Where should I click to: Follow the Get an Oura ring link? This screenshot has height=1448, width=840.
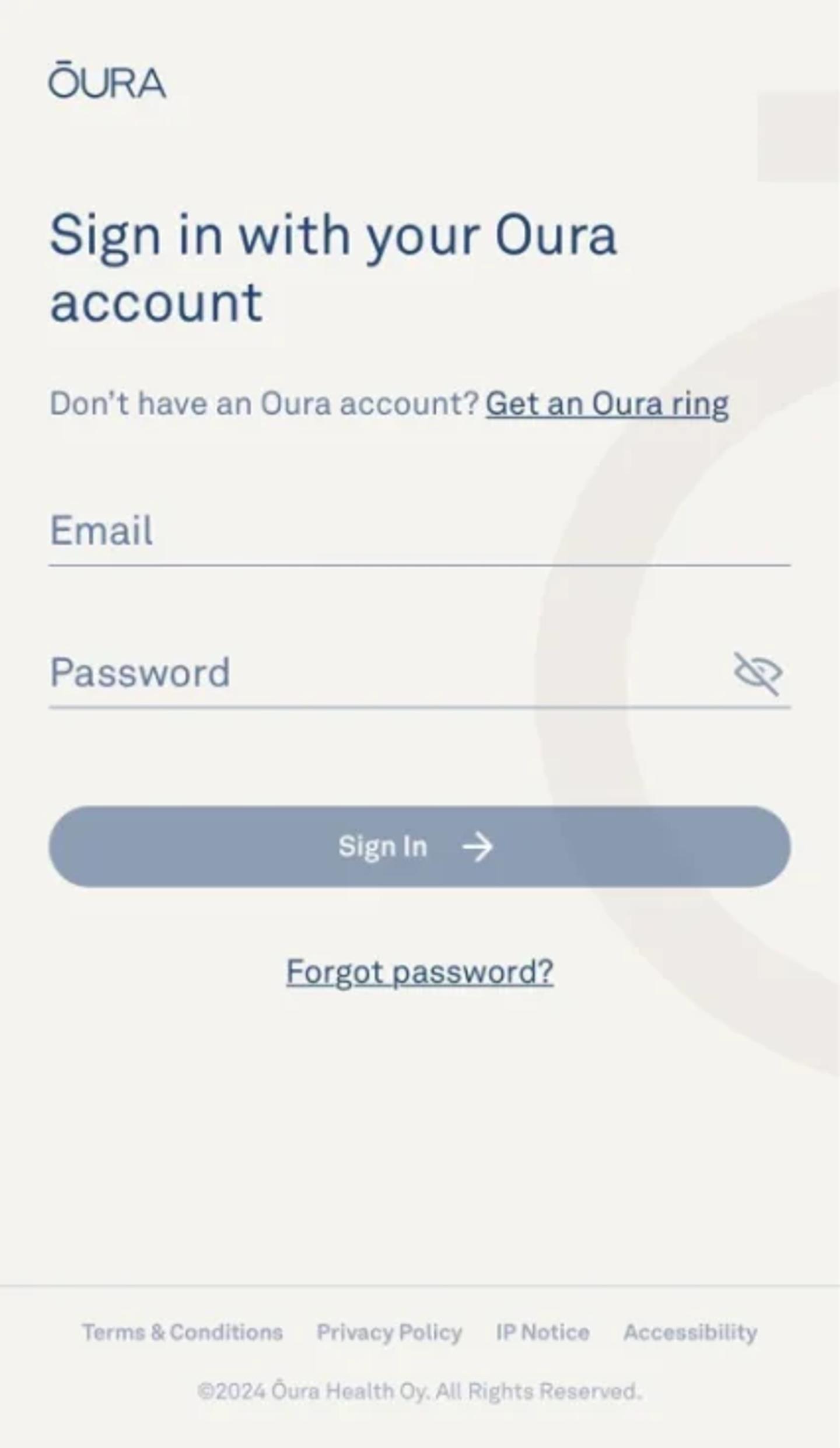pyautogui.click(x=607, y=404)
